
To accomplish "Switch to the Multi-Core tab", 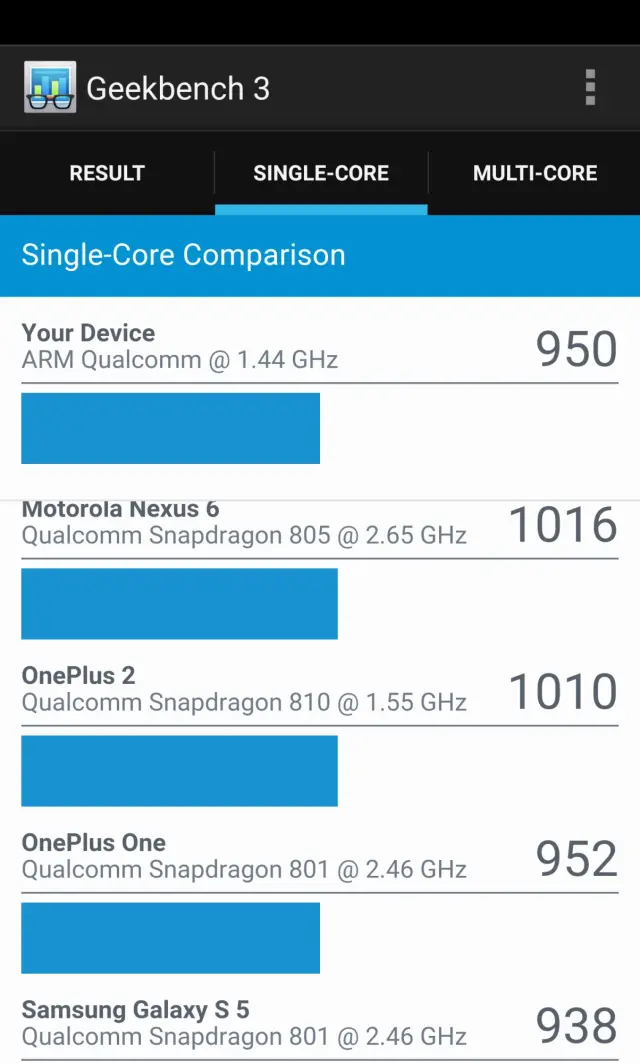I will (534, 173).
